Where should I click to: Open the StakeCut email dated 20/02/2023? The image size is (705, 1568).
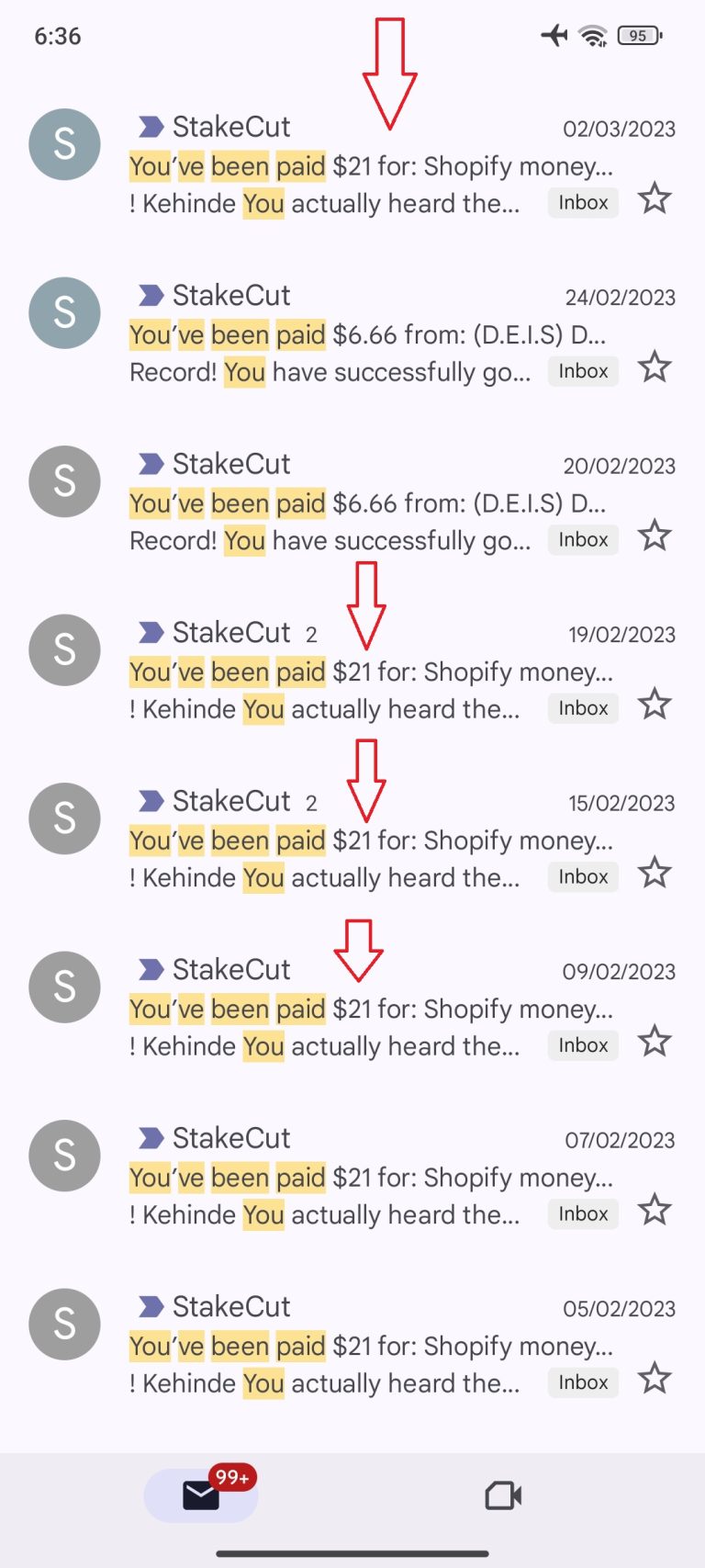click(352, 502)
